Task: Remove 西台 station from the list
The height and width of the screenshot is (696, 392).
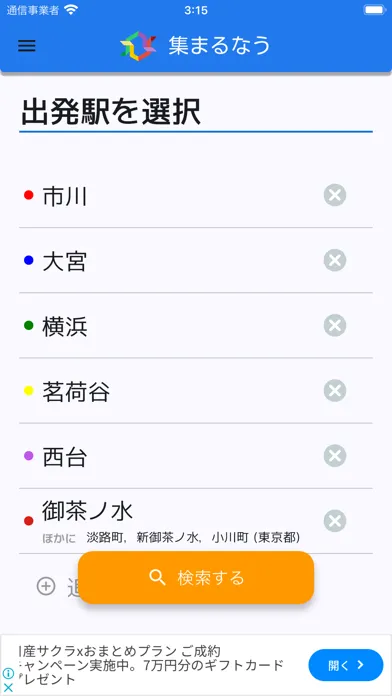Action: (x=335, y=456)
